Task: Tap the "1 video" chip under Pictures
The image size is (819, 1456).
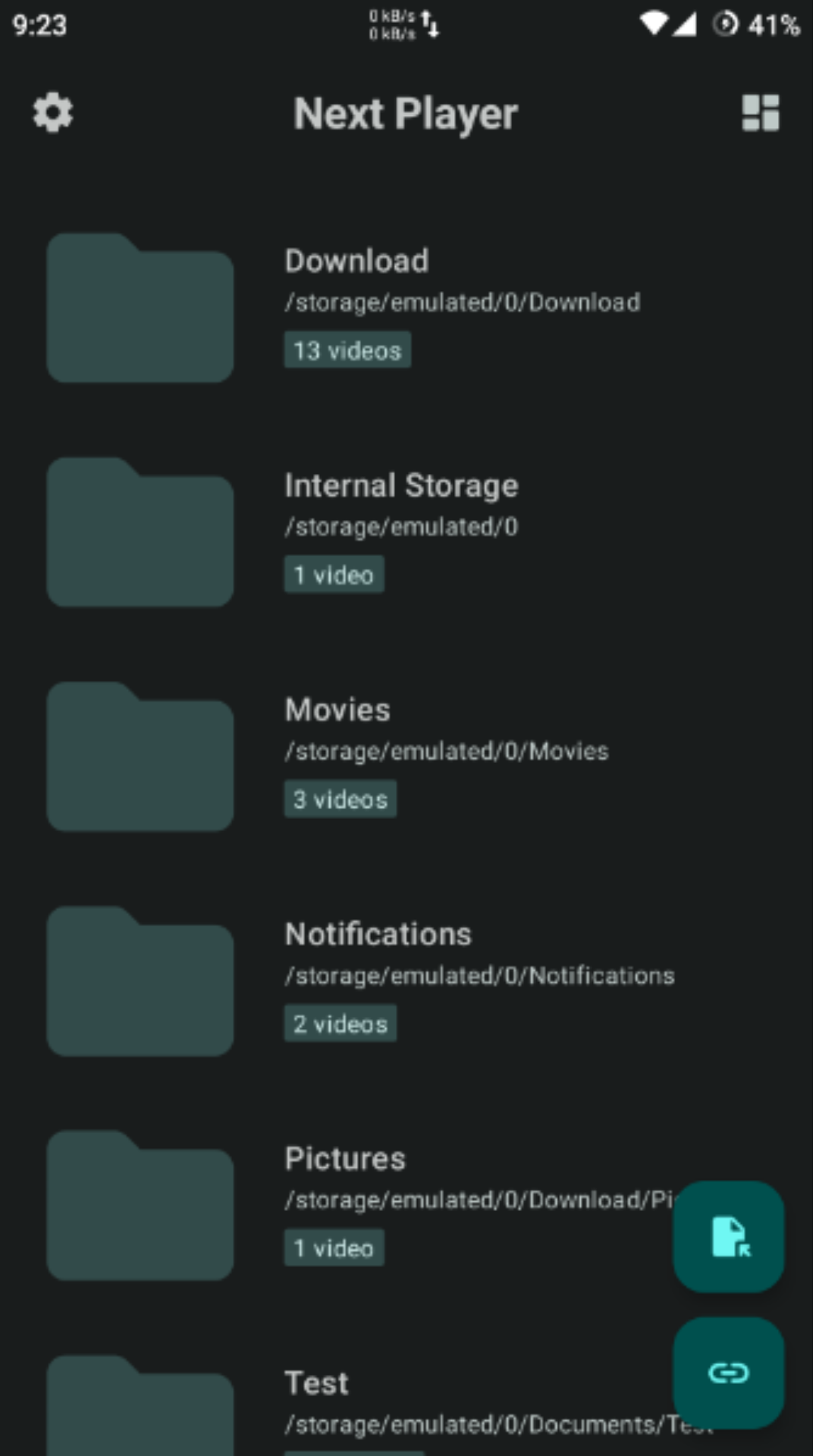Action: coord(334,1247)
